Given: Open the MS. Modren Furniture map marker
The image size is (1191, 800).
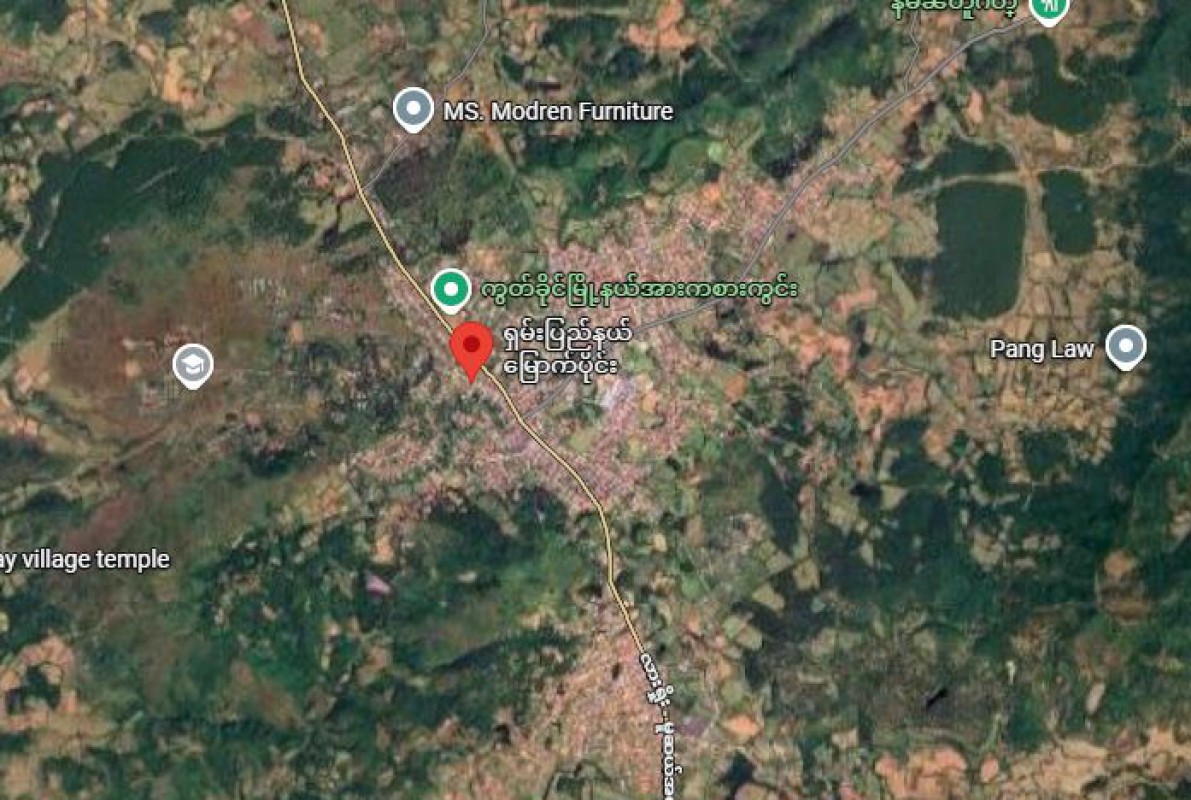Looking at the screenshot, I should point(413,108).
